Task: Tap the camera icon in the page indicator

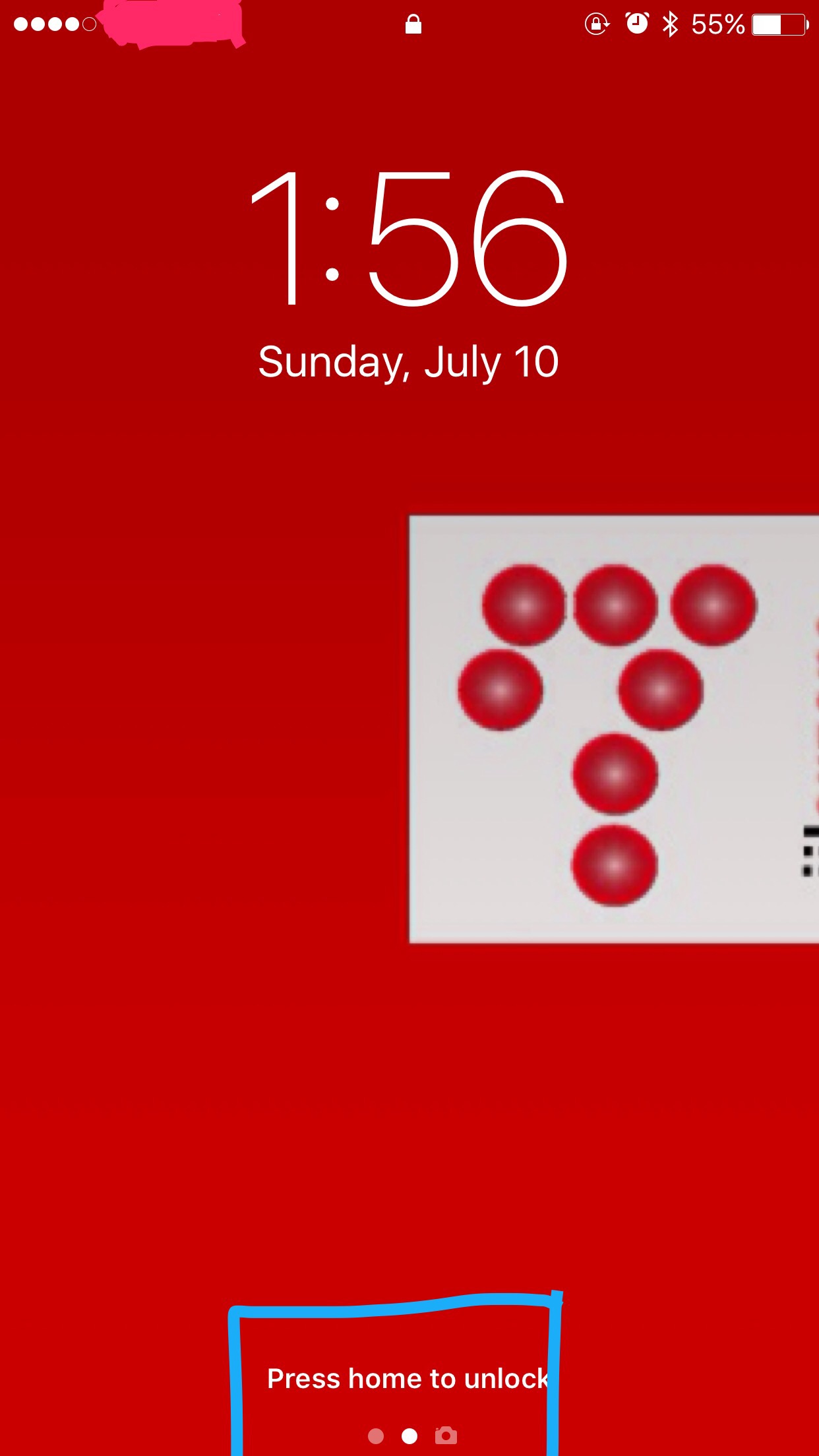Action: tap(446, 1436)
